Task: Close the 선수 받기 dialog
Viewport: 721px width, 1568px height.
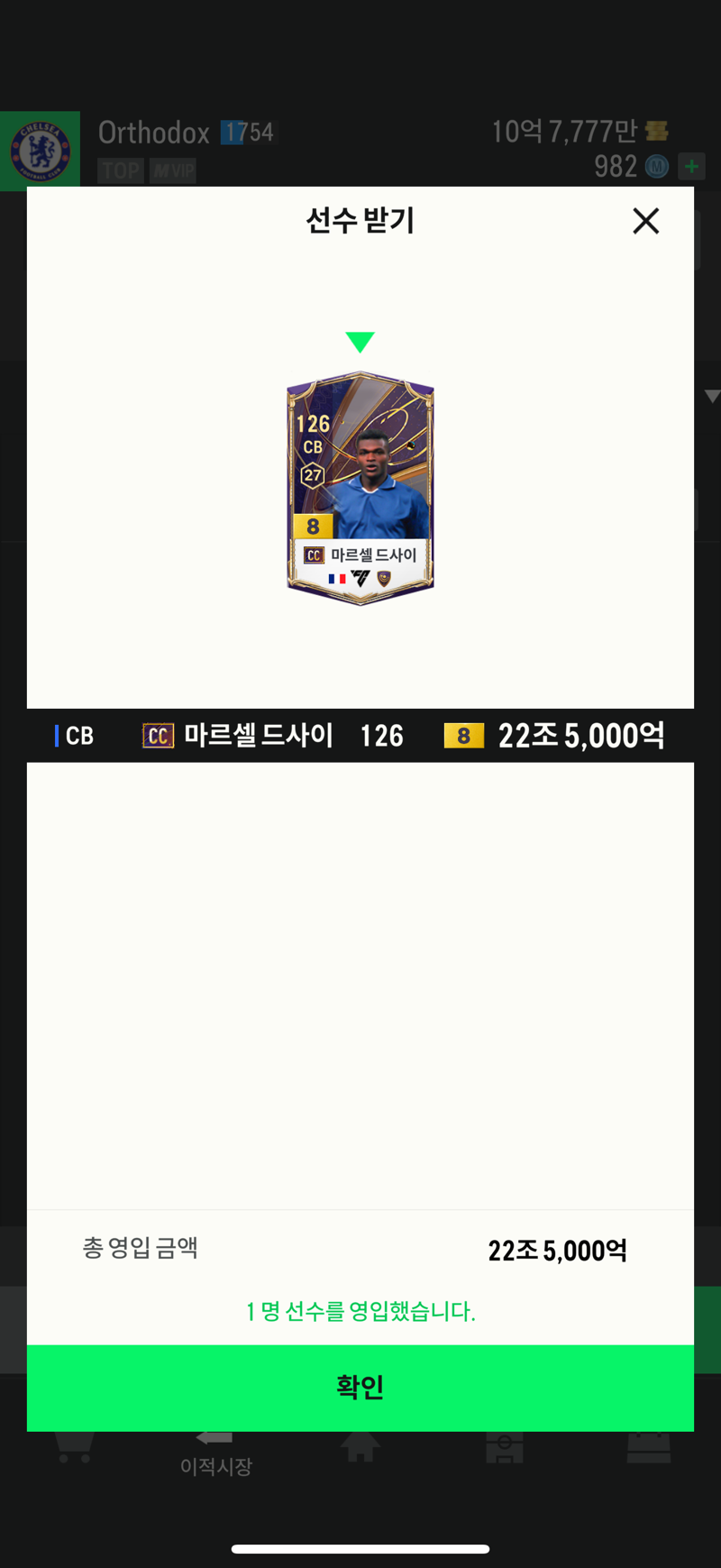Action: [x=645, y=221]
